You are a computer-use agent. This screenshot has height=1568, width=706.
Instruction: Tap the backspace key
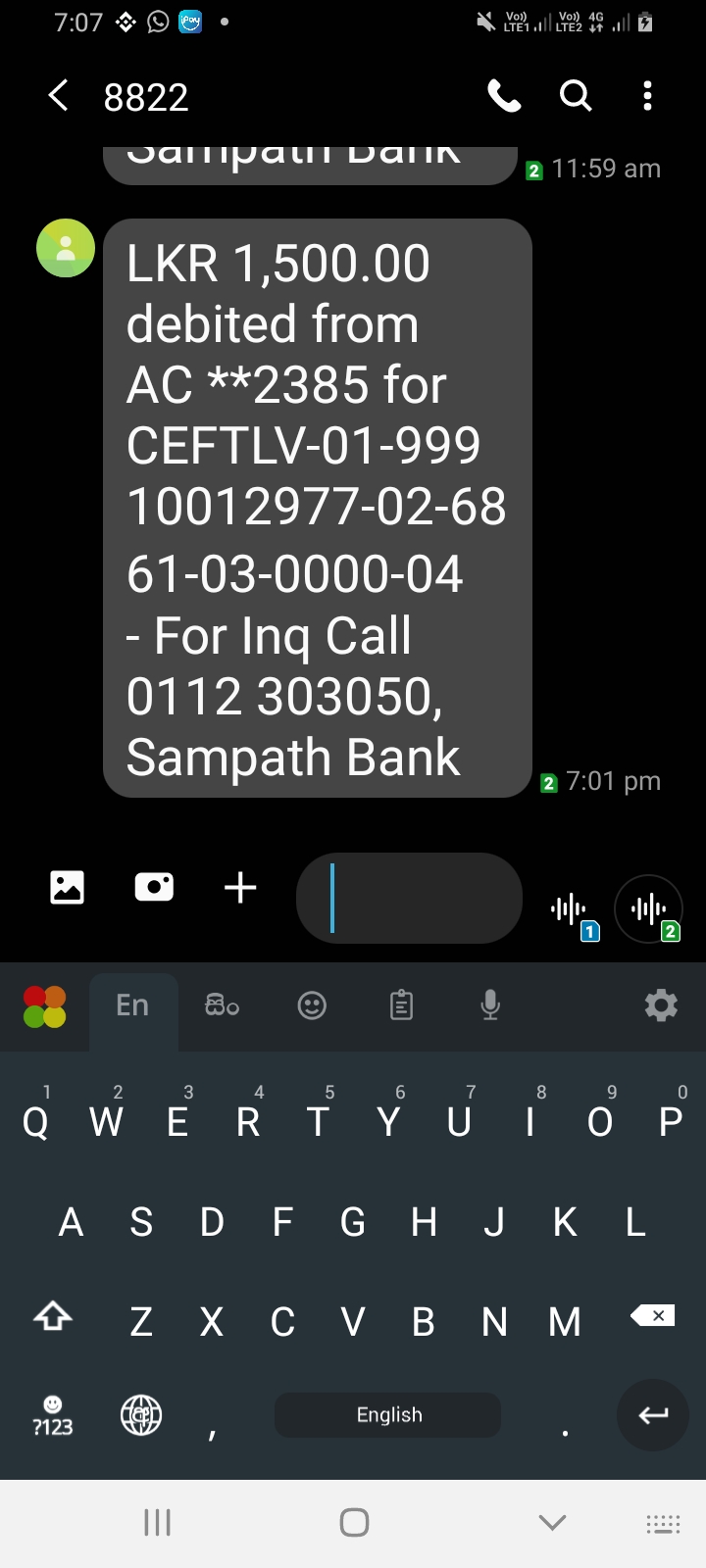pos(653,1316)
